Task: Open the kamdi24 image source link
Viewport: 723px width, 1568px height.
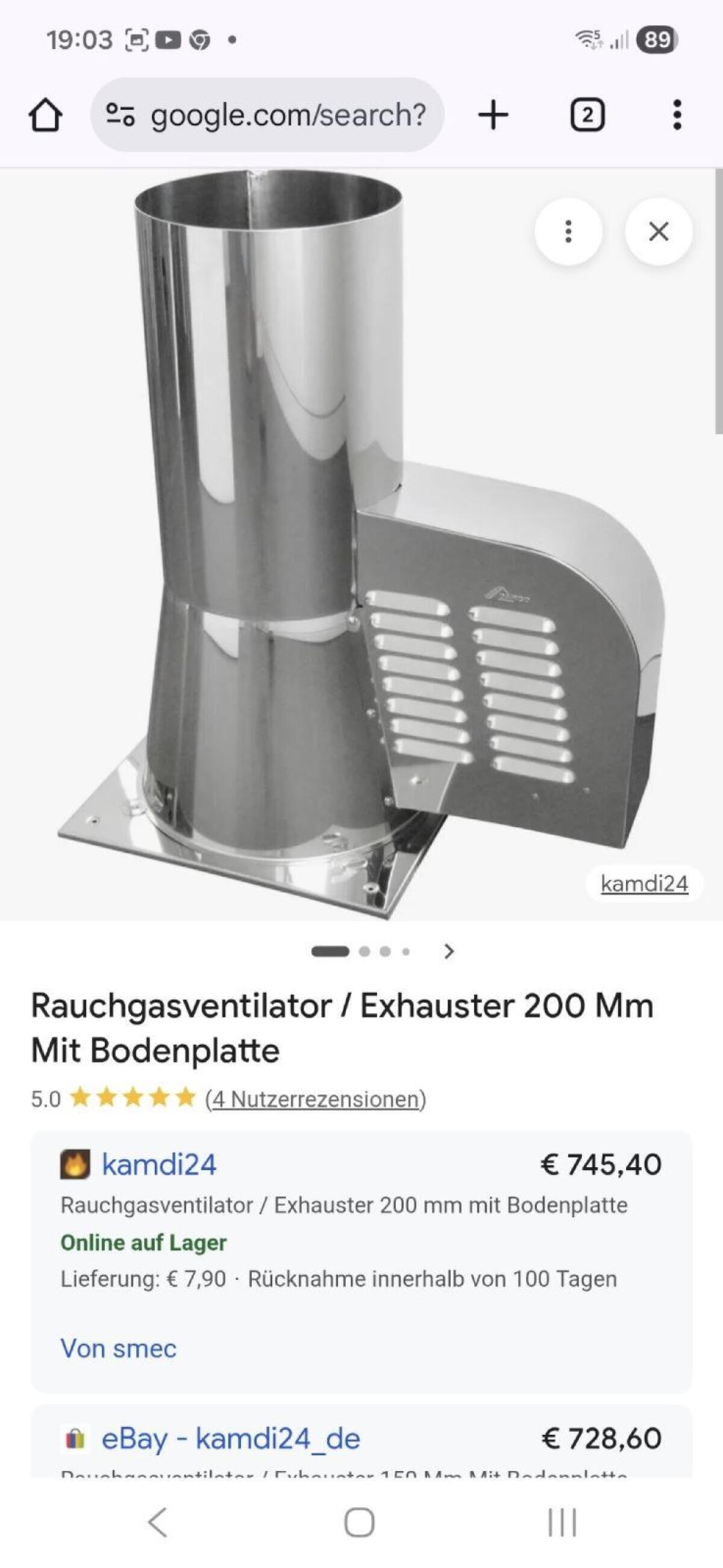Action: [644, 883]
